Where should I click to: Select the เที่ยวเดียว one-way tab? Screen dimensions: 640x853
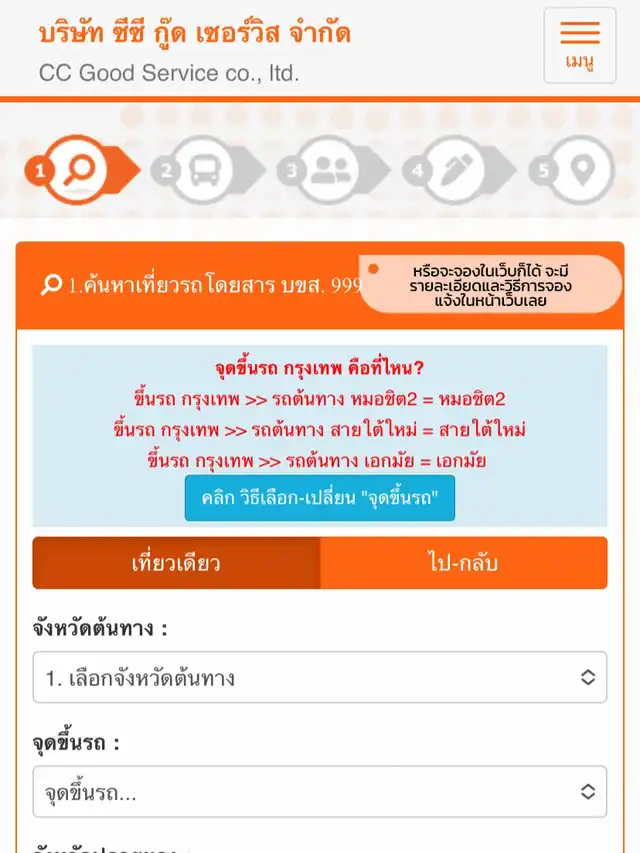click(176, 563)
